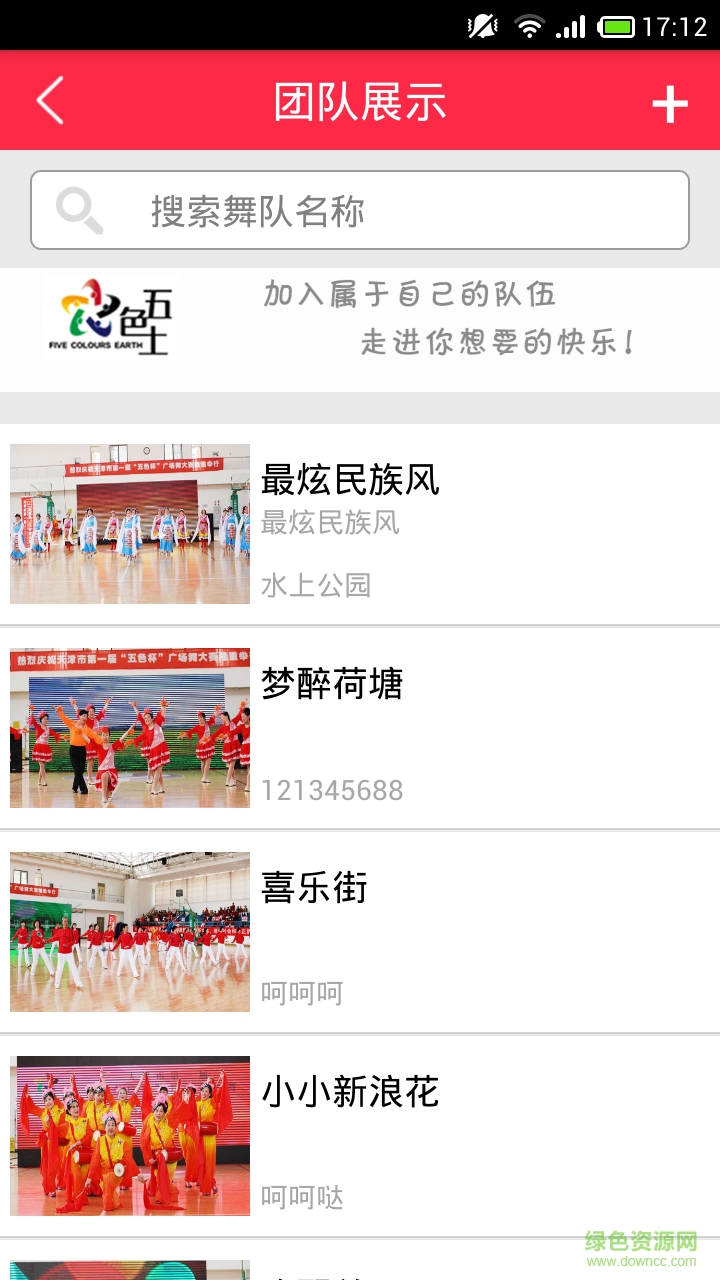
Task: Click the 最炫民族风 team thumbnail photo
Action: [130, 523]
